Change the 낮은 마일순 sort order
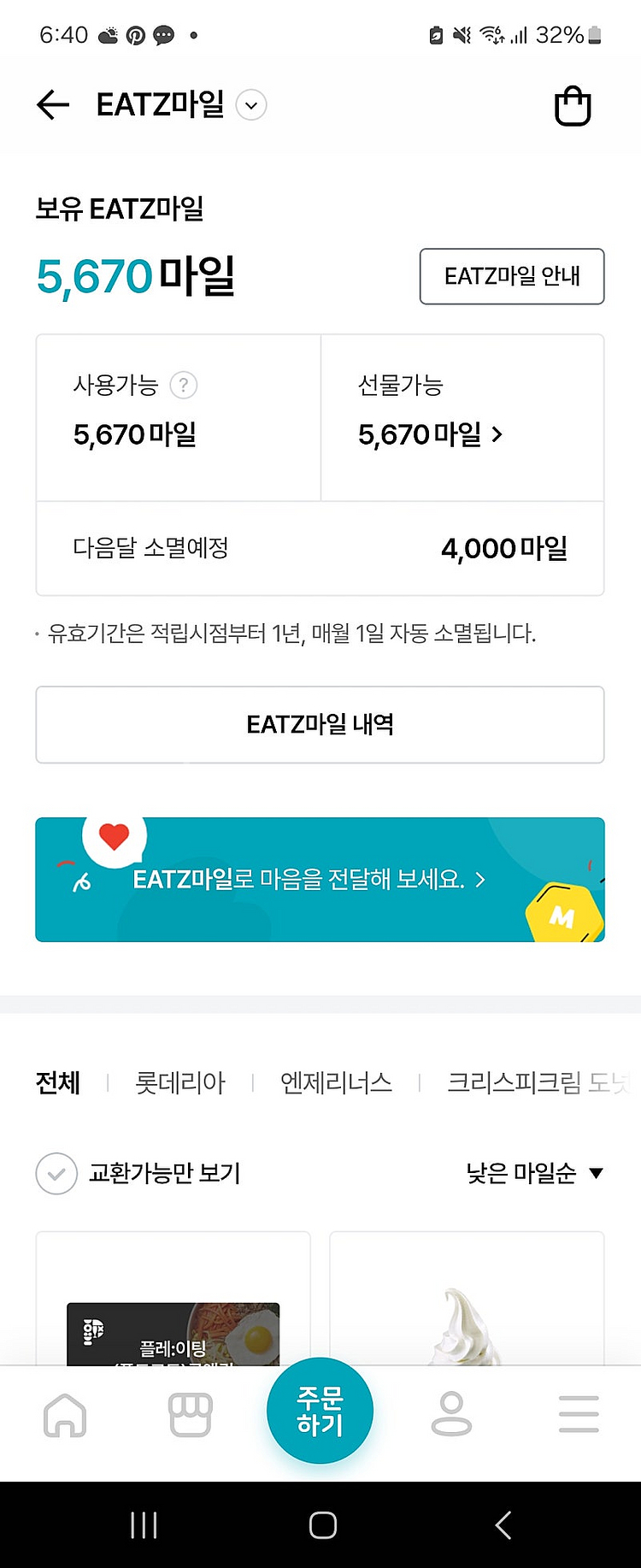This screenshot has height=1568, width=641. click(x=534, y=1173)
